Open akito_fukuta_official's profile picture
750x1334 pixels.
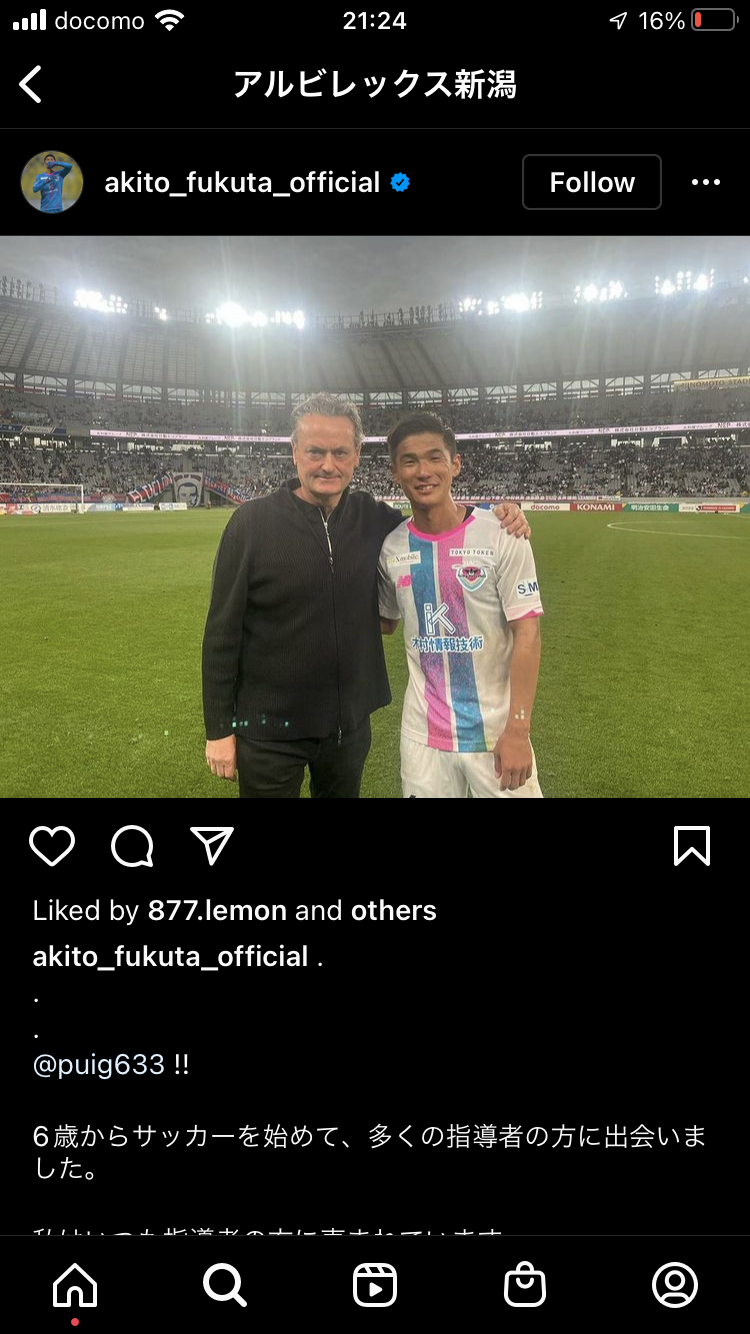pyautogui.click(x=52, y=182)
